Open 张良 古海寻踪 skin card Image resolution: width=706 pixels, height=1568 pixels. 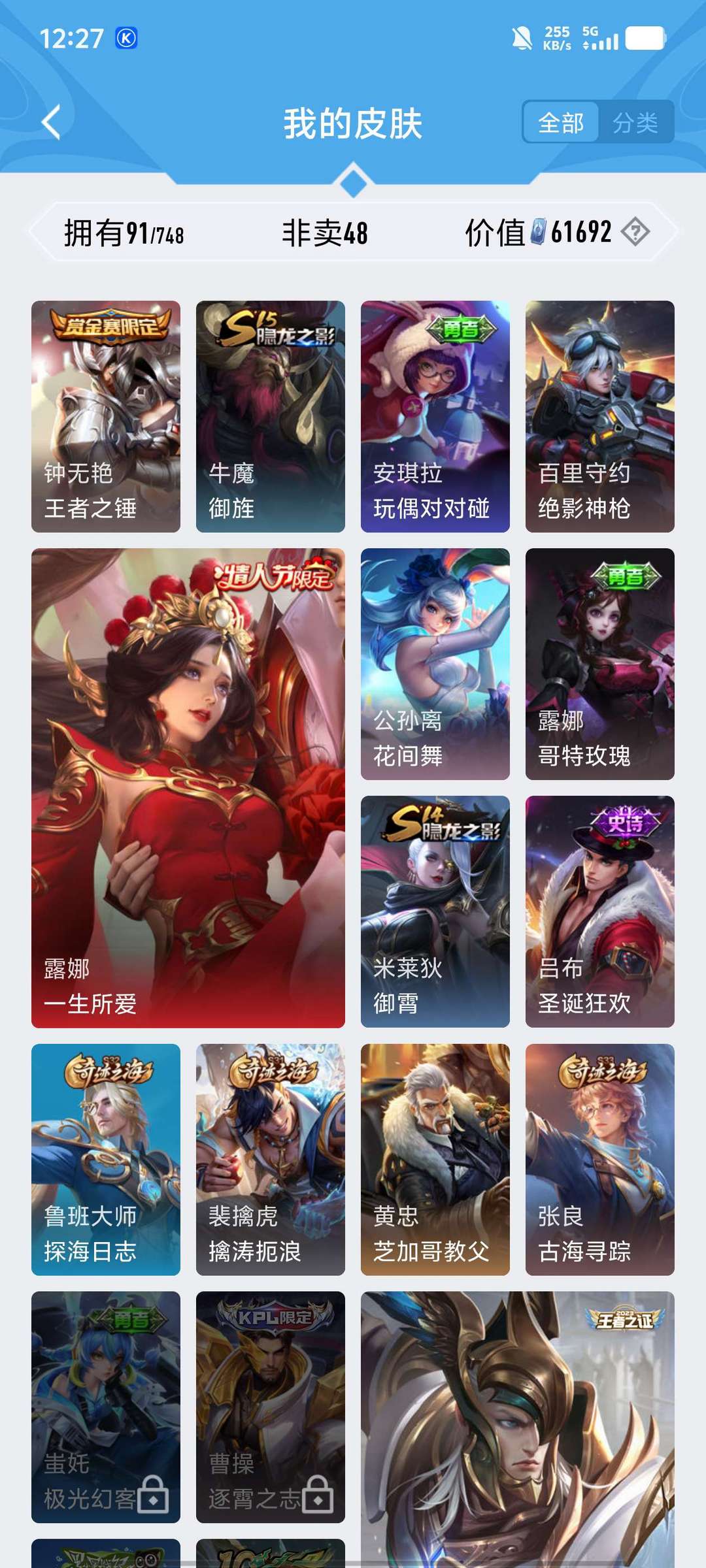point(600,1159)
